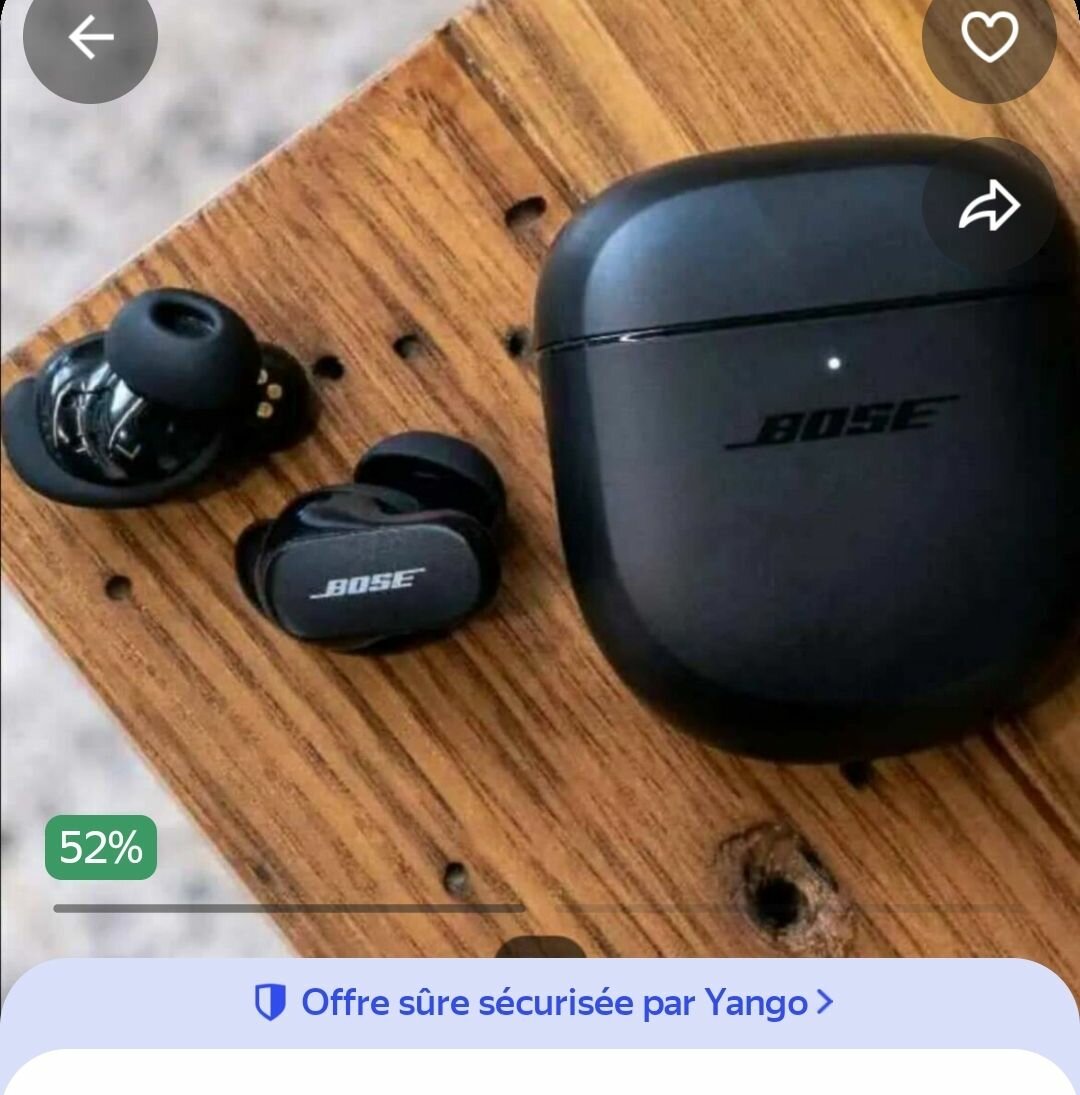Add this product to favorites
This screenshot has height=1095, width=1080.
point(989,38)
